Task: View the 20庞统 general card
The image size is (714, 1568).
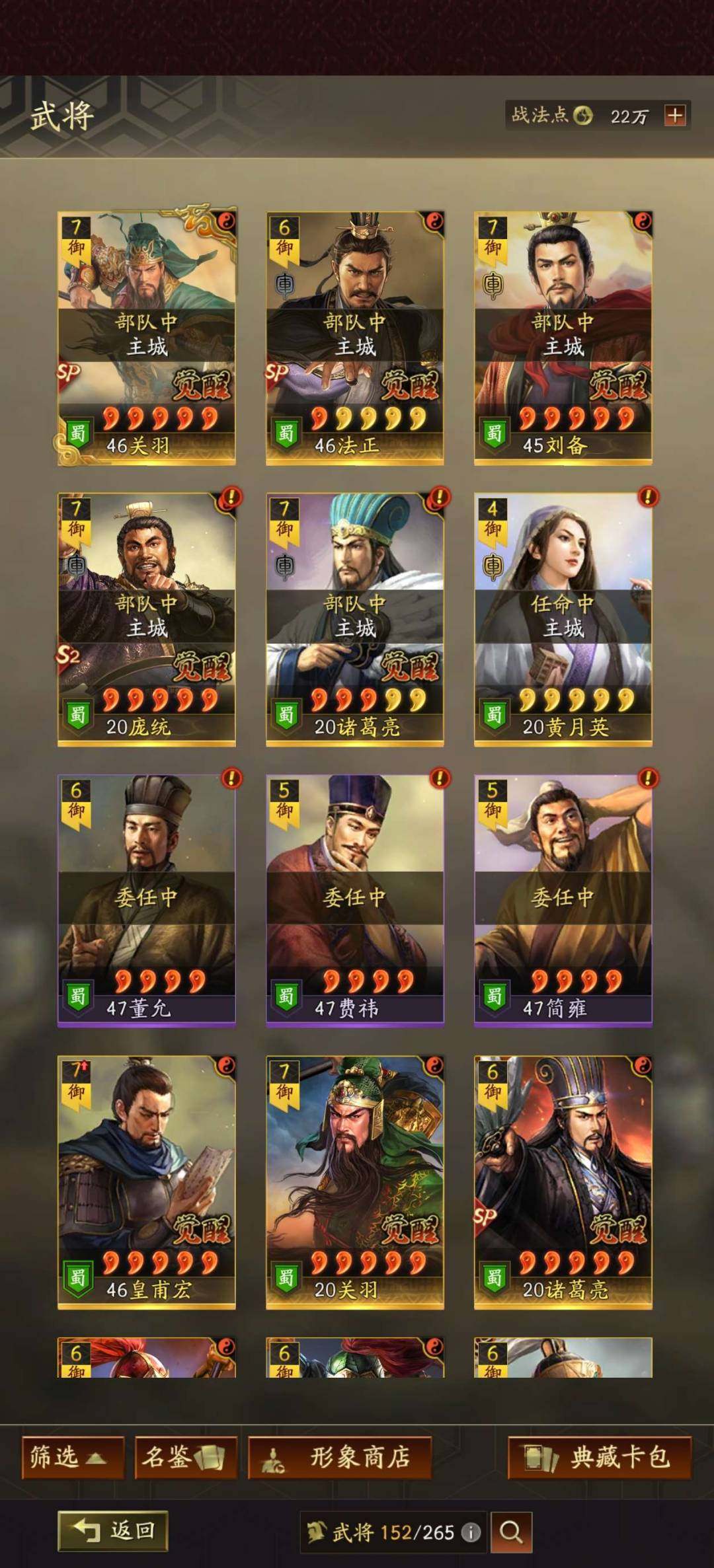Action: (x=147, y=619)
